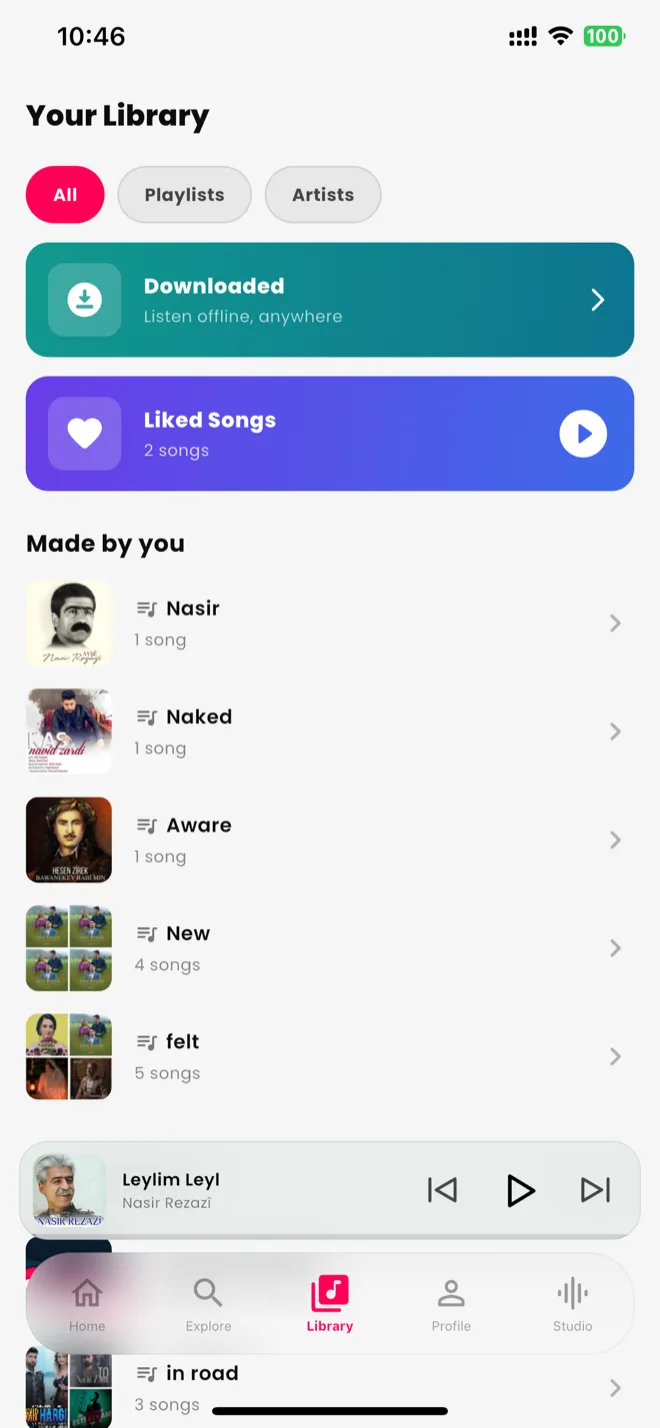Viewport: 660px width, 1428px height.
Task: Skip to the previous track
Action: point(442,1189)
